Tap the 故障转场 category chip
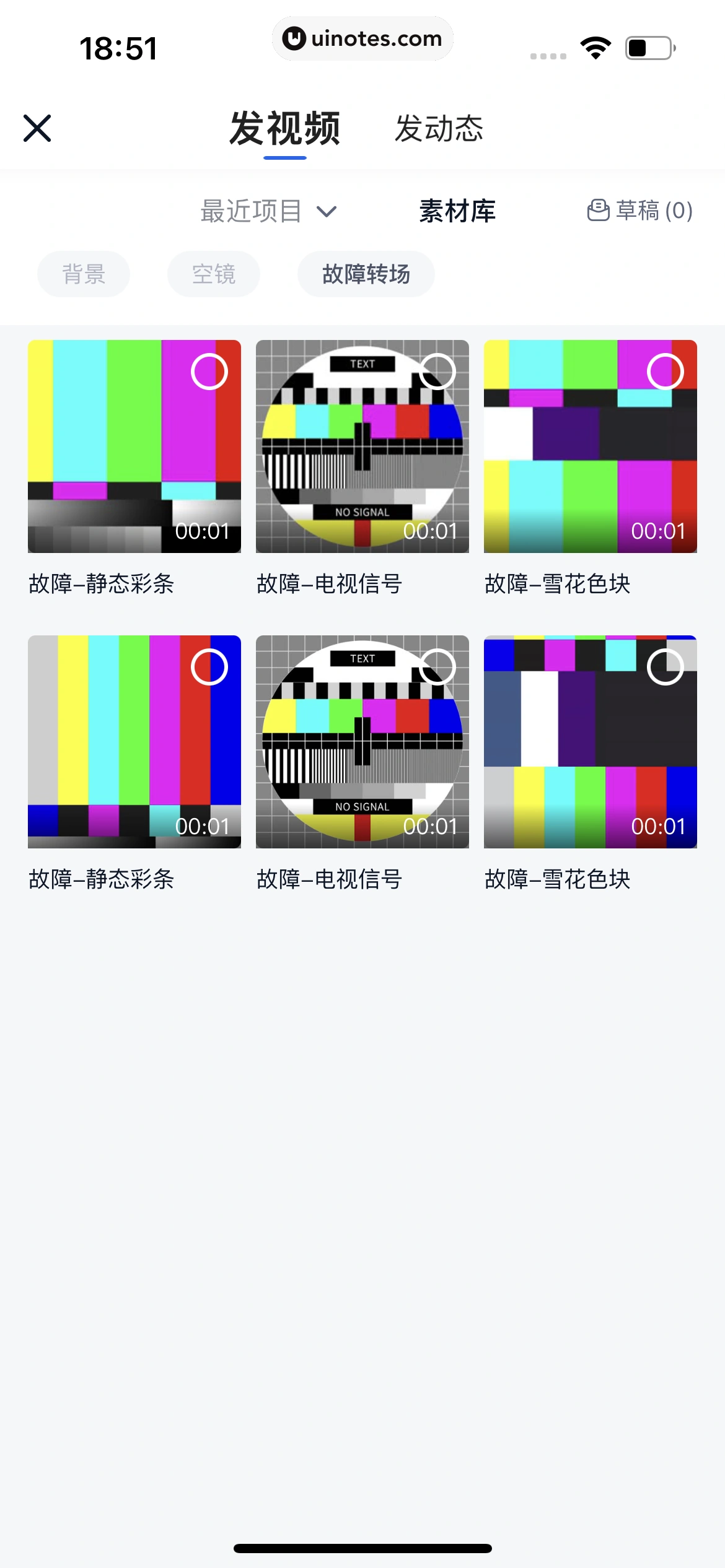Viewport: 725px width, 1568px height. [x=366, y=274]
